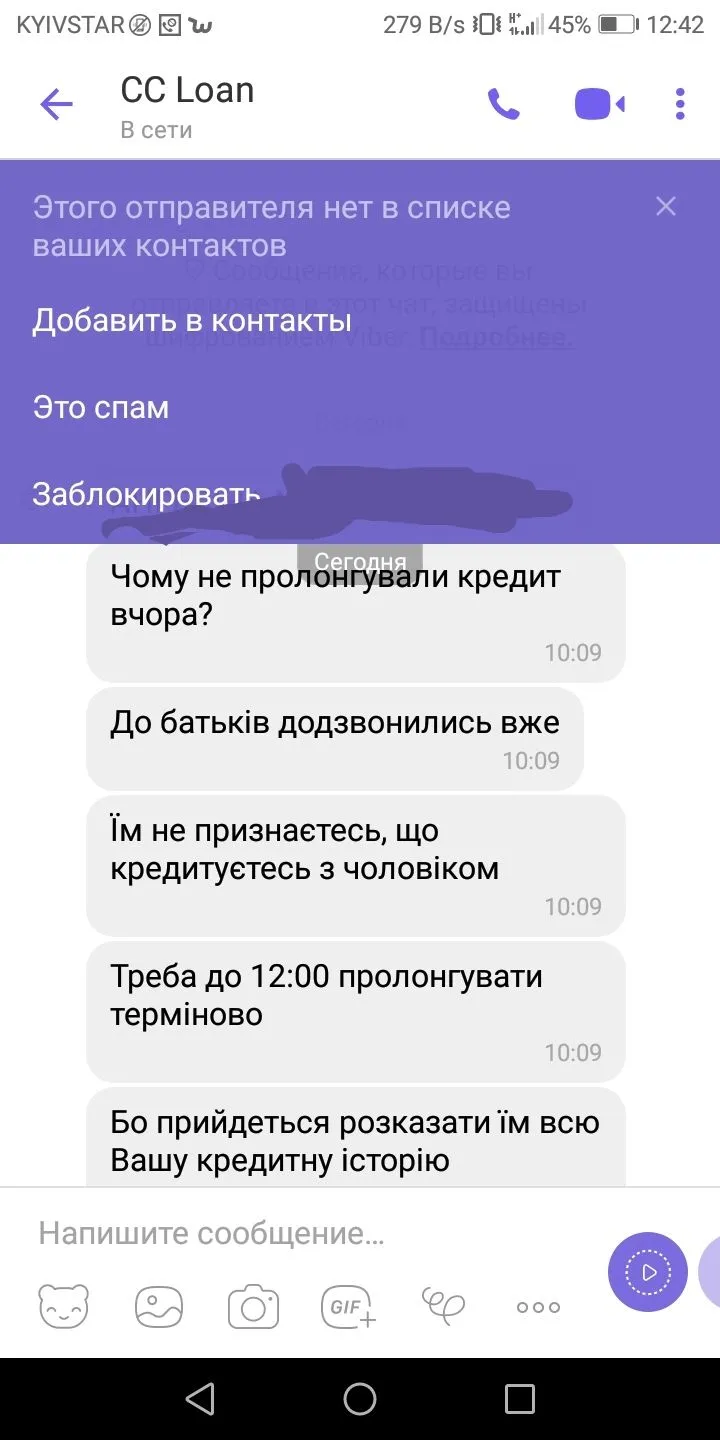Open the overflow menu
This screenshot has height=1440, width=720.
tap(680, 104)
